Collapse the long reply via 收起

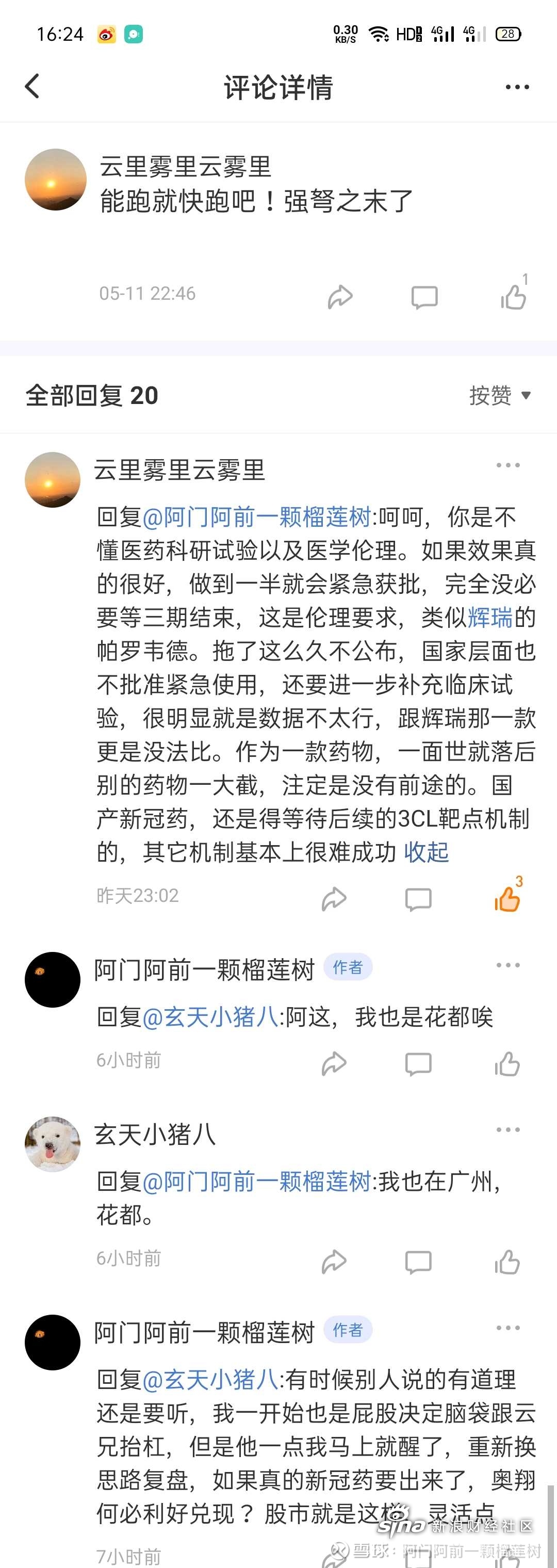pyautogui.click(x=427, y=852)
